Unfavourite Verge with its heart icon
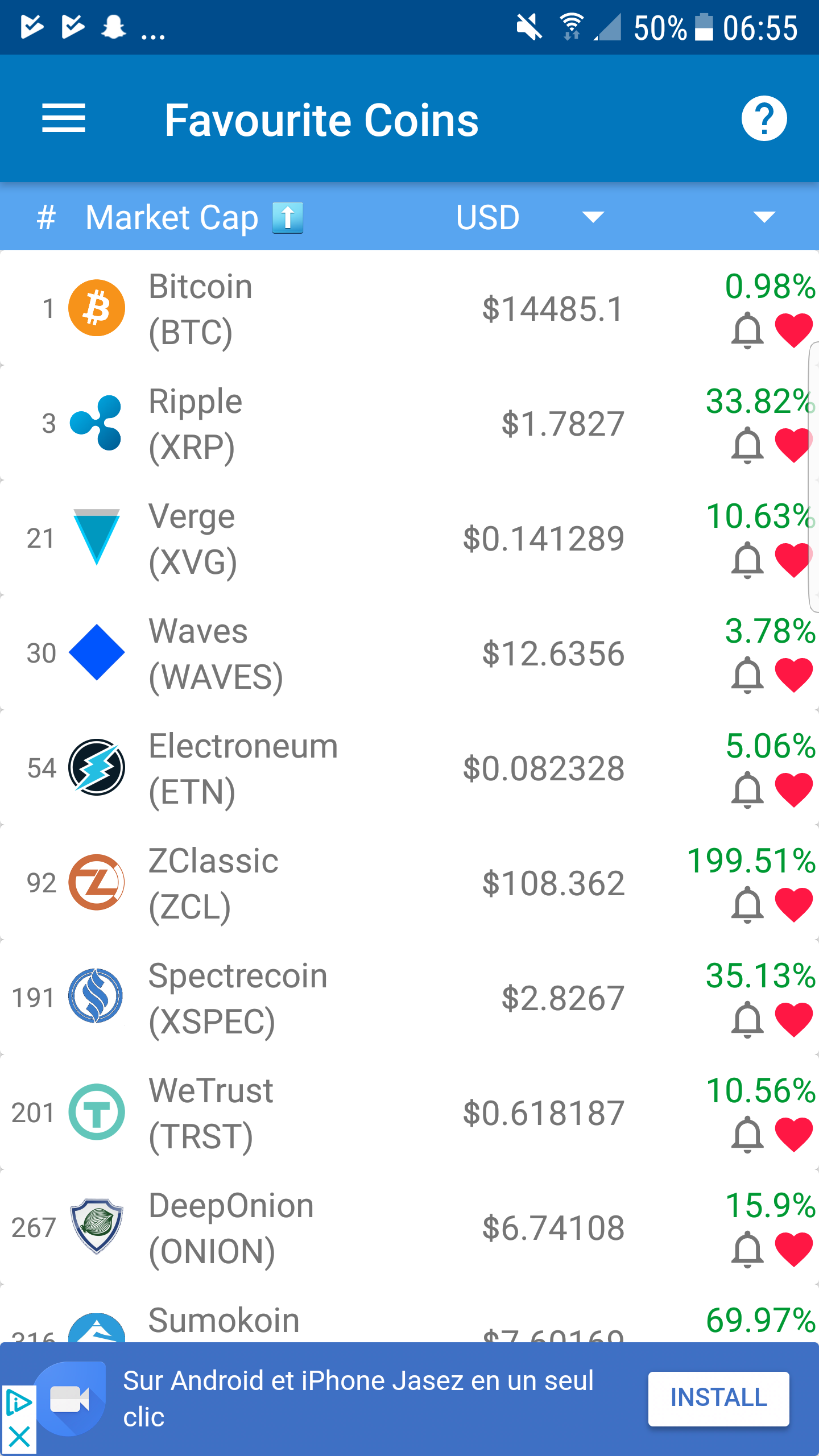Screen dimensions: 819x1456 pos(793,561)
